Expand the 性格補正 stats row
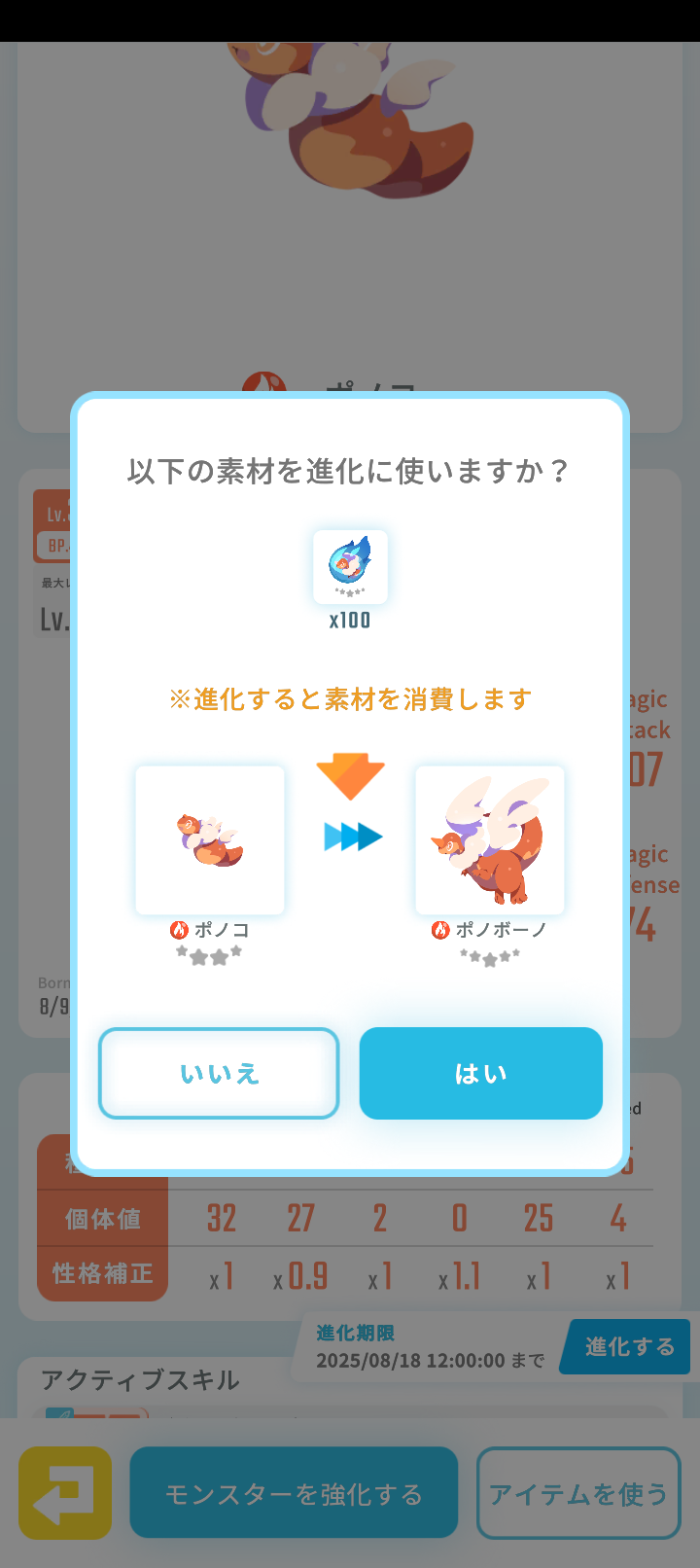700x1568 pixels. [x=102, y=1277]
